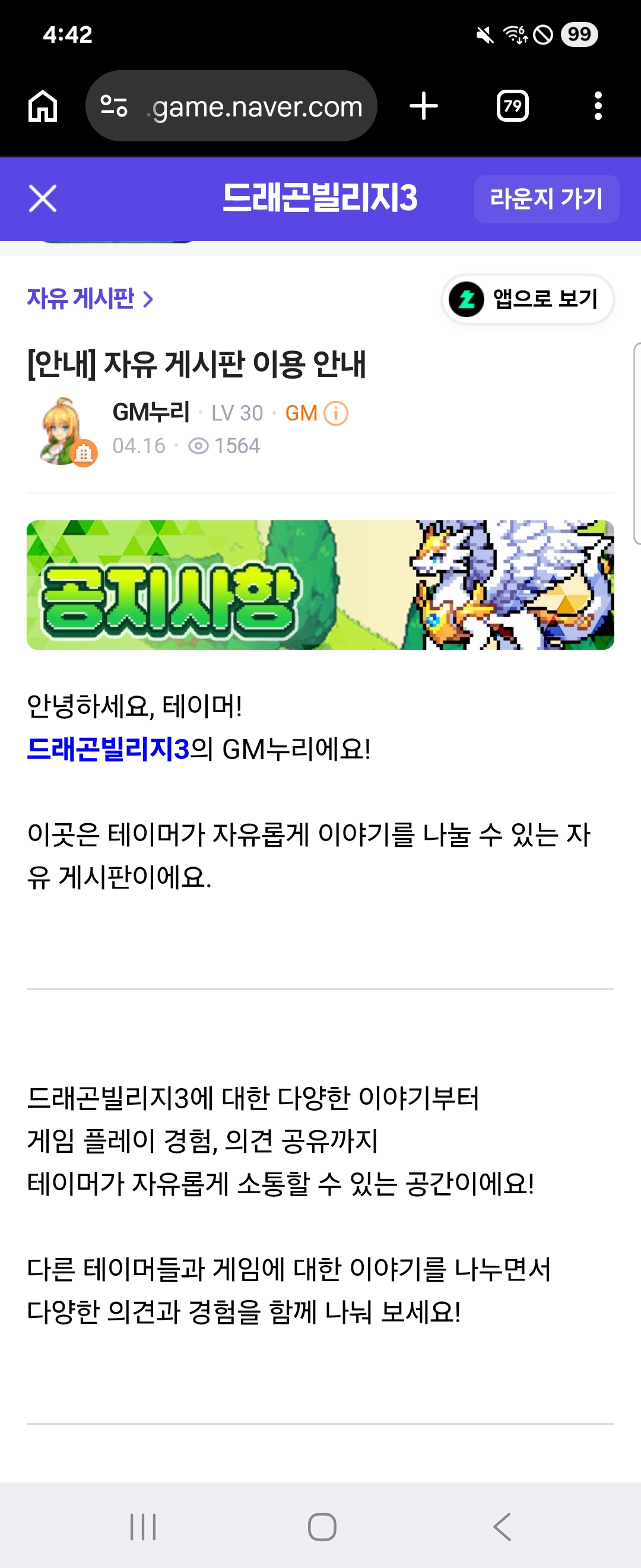The width and height of the screenshot is (641, 1568).
Task: Open recent apps from navigation bar
Action: 143,1526
